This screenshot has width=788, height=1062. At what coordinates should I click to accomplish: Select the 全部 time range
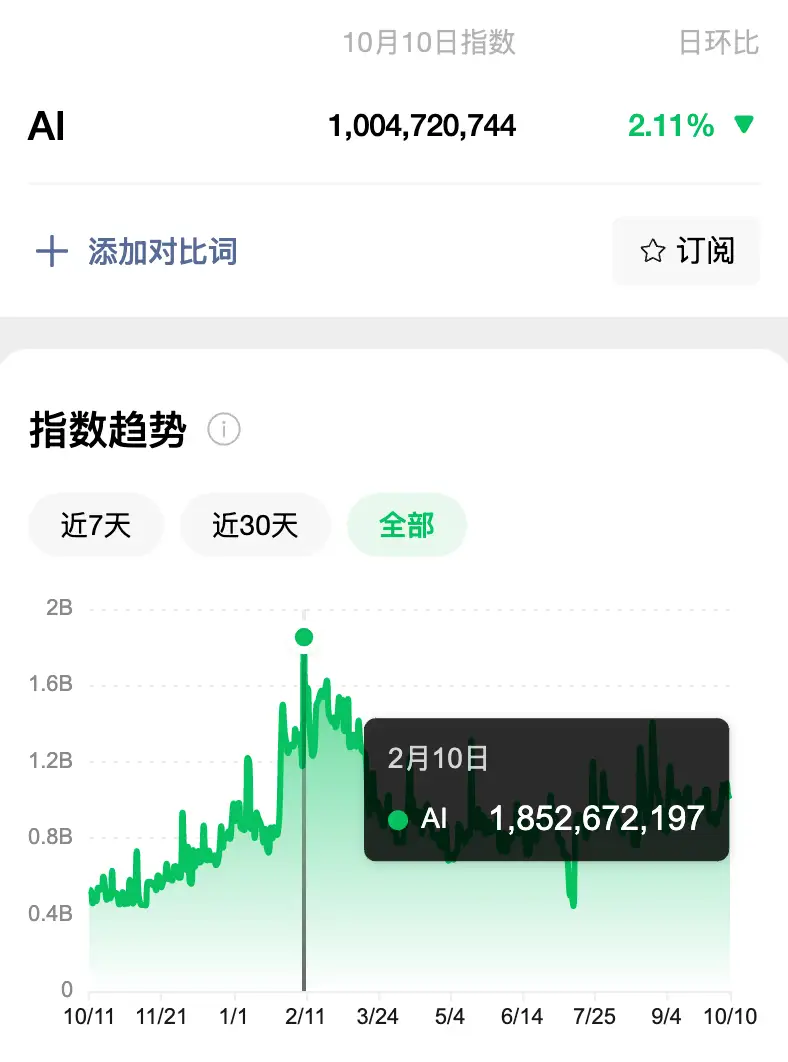407,525
